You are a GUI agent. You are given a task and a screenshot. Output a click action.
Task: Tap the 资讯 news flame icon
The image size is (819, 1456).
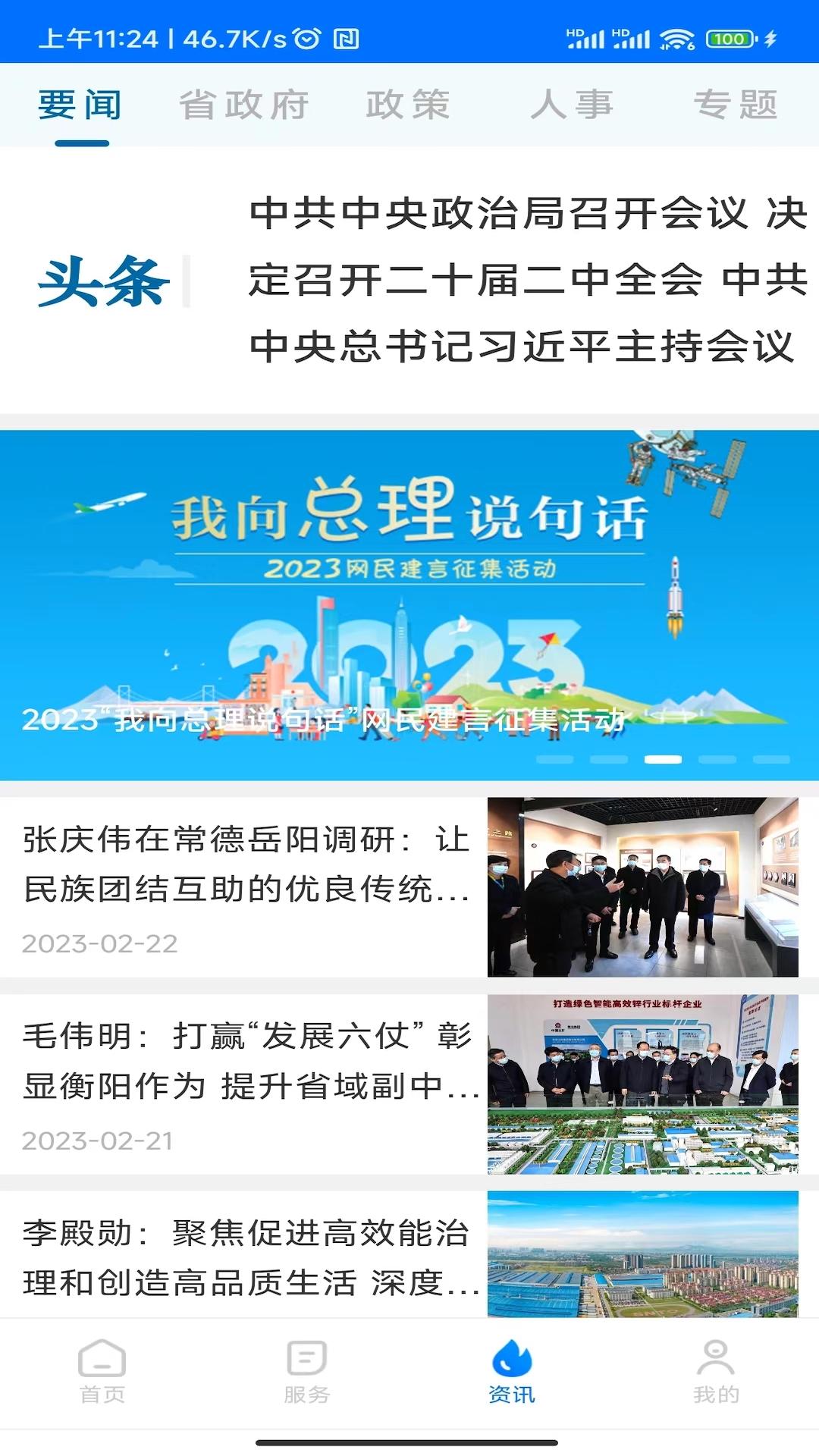coord(512,1361)
